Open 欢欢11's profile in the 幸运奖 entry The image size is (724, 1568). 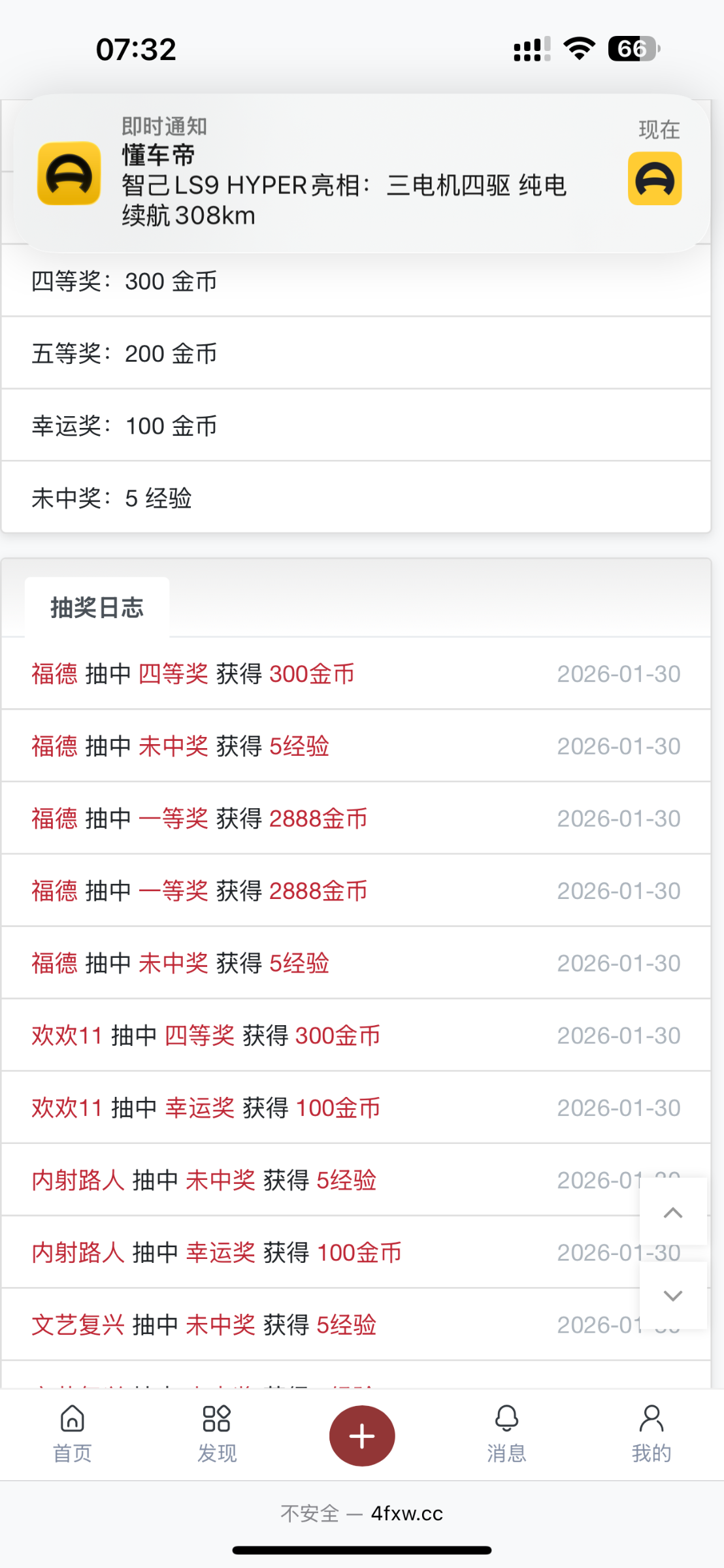click(x=67, y=1108)
